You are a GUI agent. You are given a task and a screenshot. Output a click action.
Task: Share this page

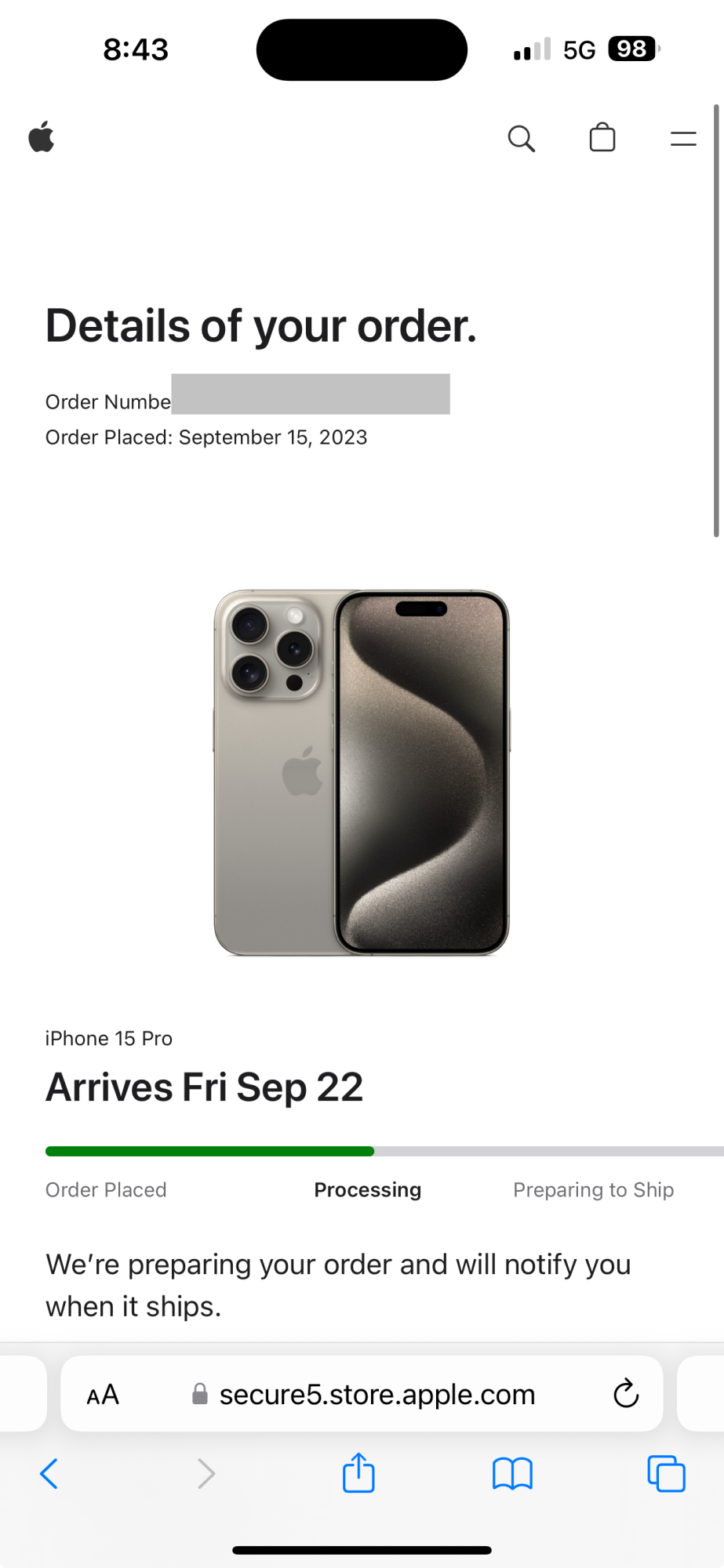tap(358, 1473)
